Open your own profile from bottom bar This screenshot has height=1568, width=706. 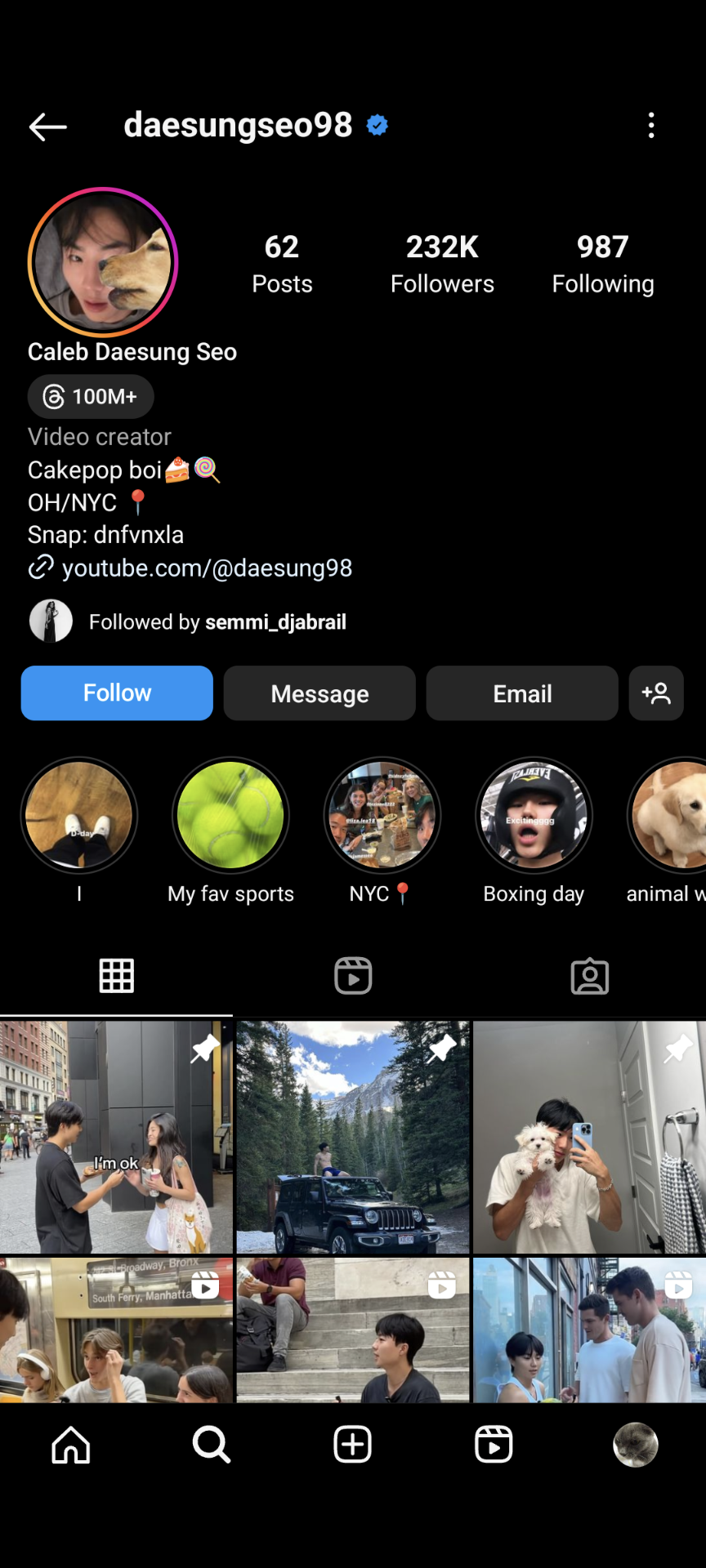636,1445
